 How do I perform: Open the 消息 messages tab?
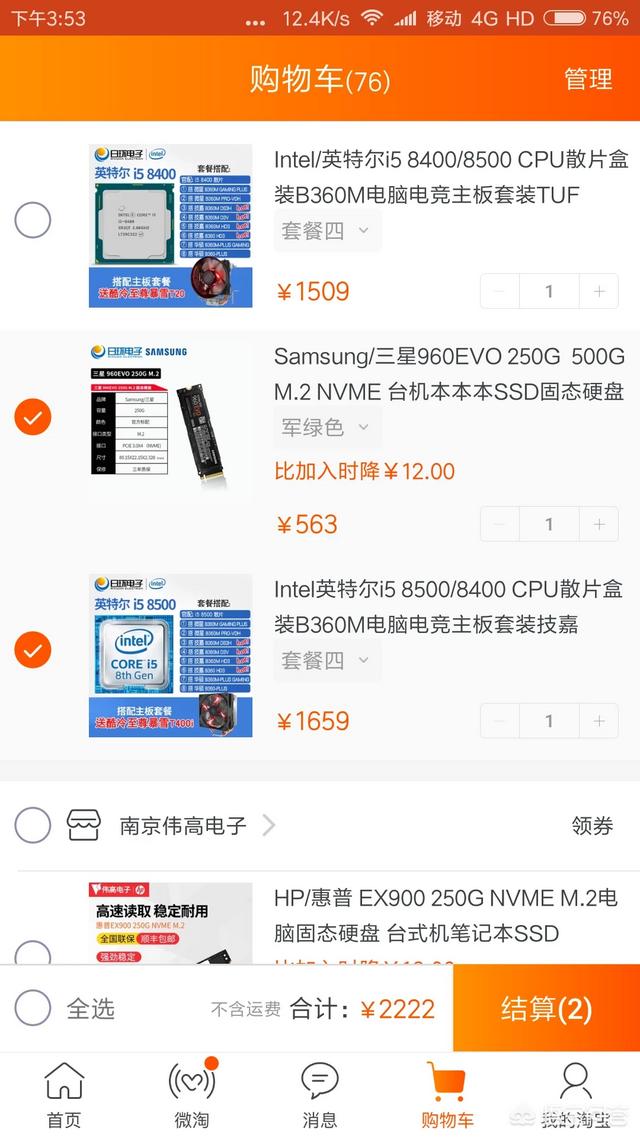point(319,1094)
